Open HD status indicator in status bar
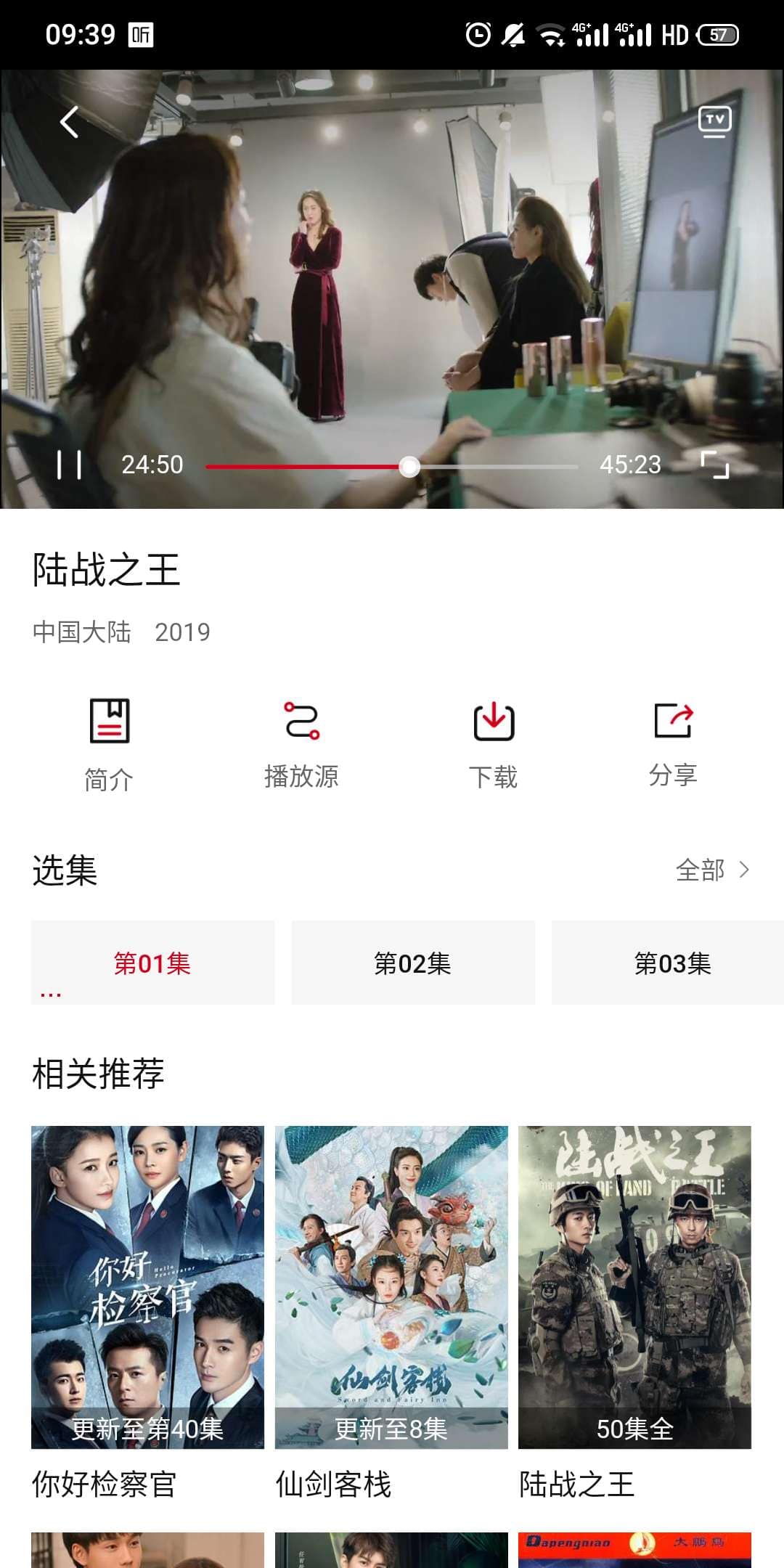The height and width of the screenshot is (1568, 784). tap(675, 33)
